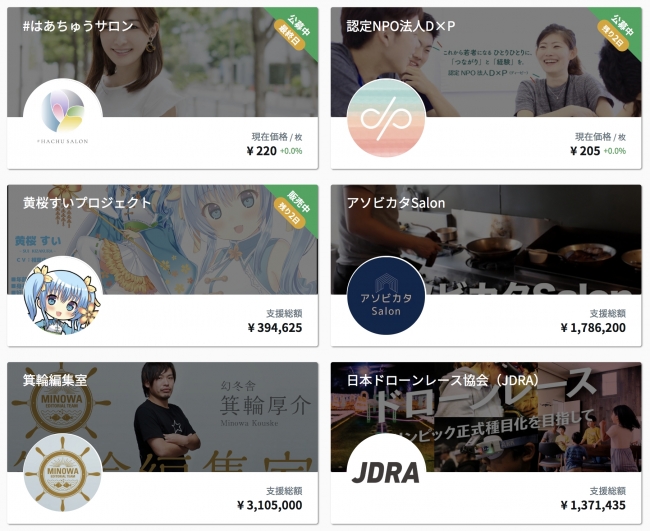The height and width of the screenshot is (531, 650).
Task: Open the 認定NPO法人D×P card
Action: [x=485, y=88]
